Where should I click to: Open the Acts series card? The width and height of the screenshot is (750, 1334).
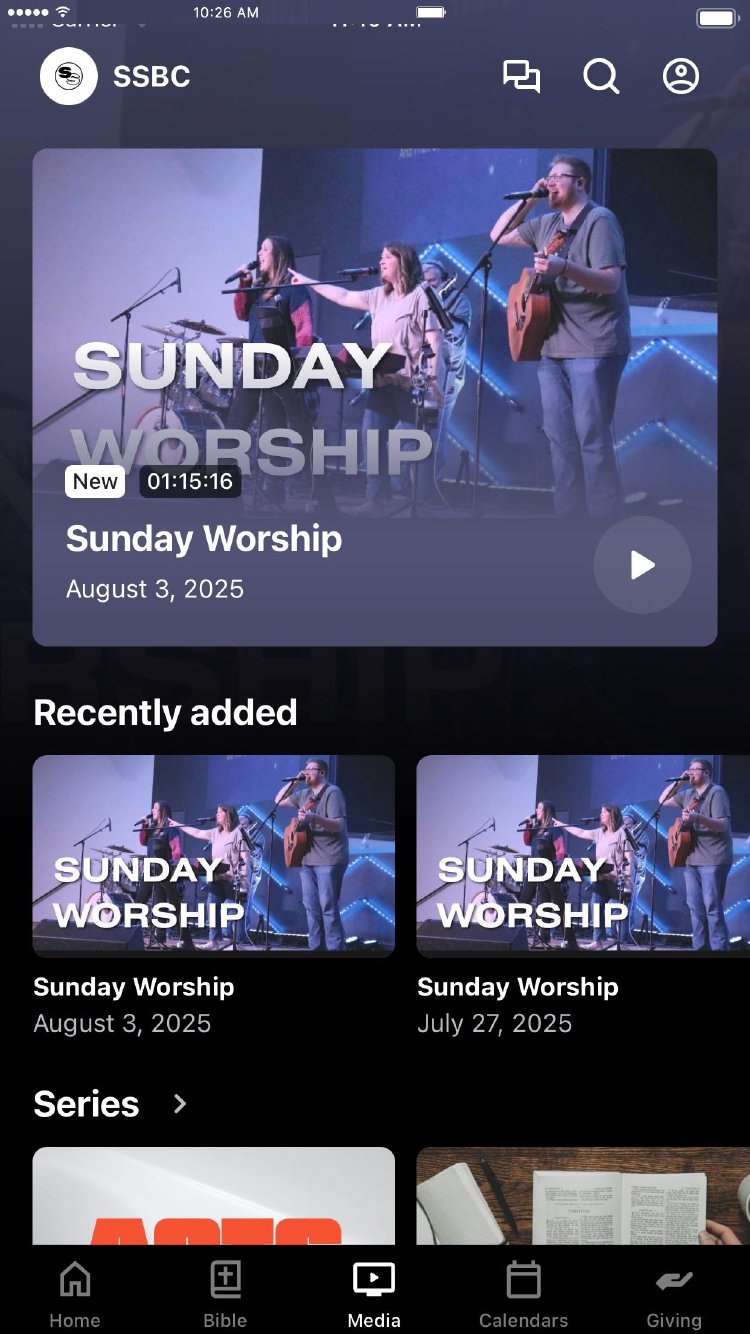pos(213,1196)
